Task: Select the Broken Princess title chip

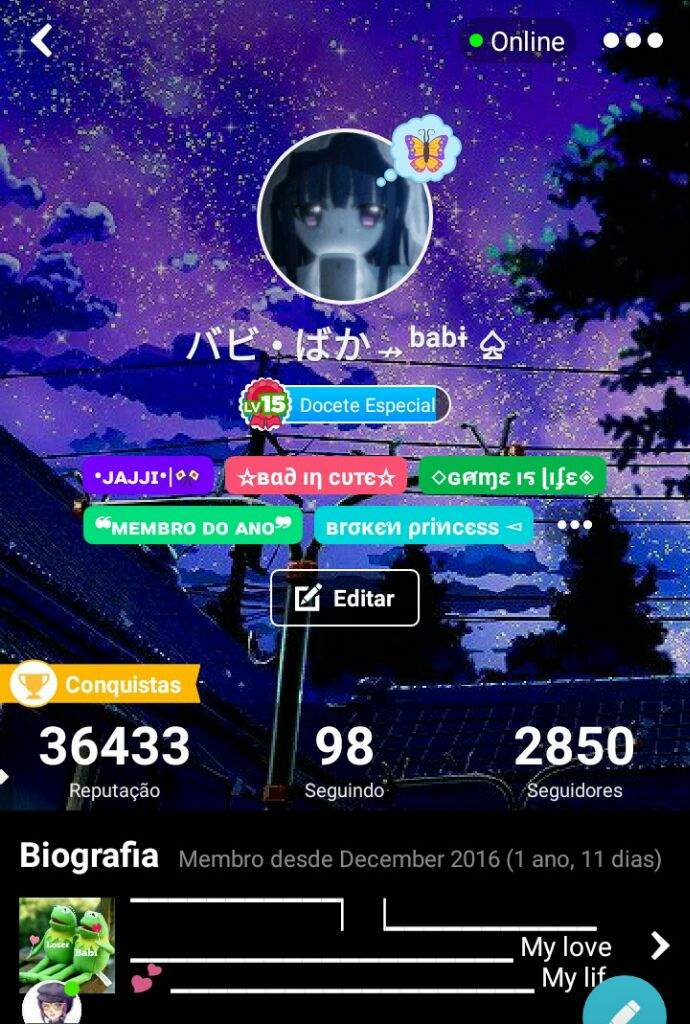Action: click(423, 526)
